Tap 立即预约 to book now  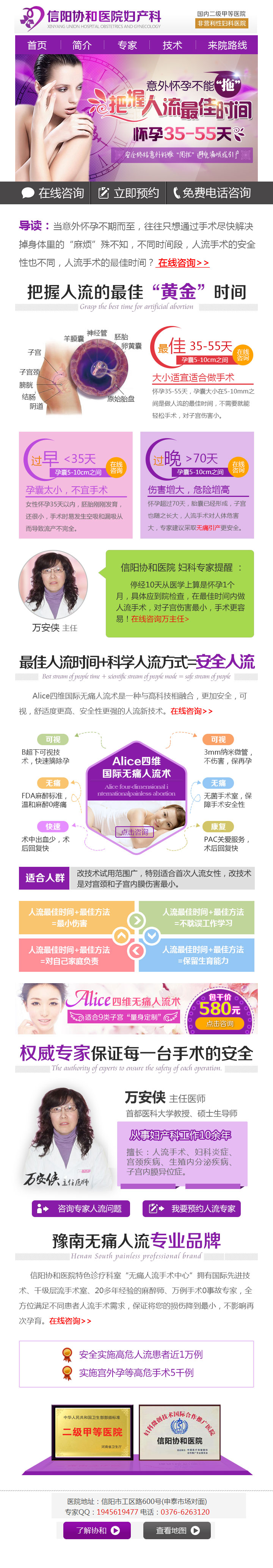point(129,193)
